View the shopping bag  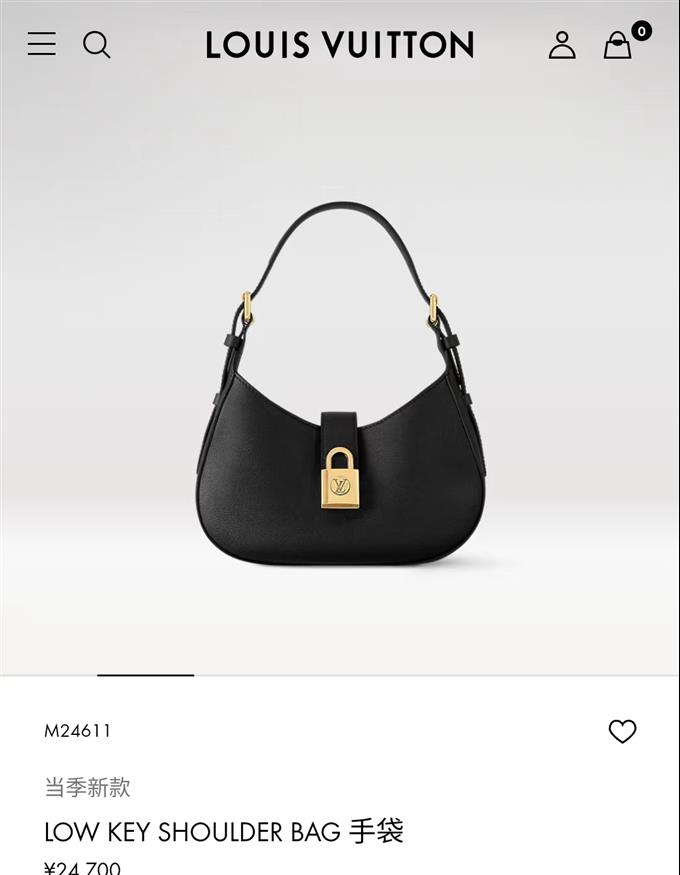coord(619,45)
